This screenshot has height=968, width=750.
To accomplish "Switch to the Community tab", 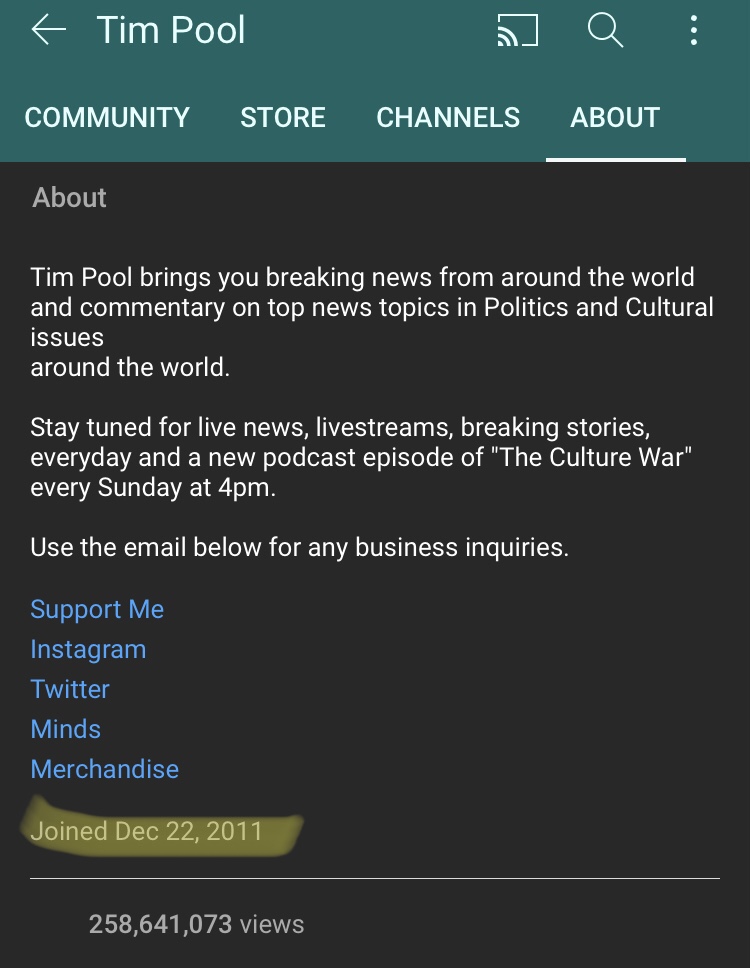I will point(107,118).
